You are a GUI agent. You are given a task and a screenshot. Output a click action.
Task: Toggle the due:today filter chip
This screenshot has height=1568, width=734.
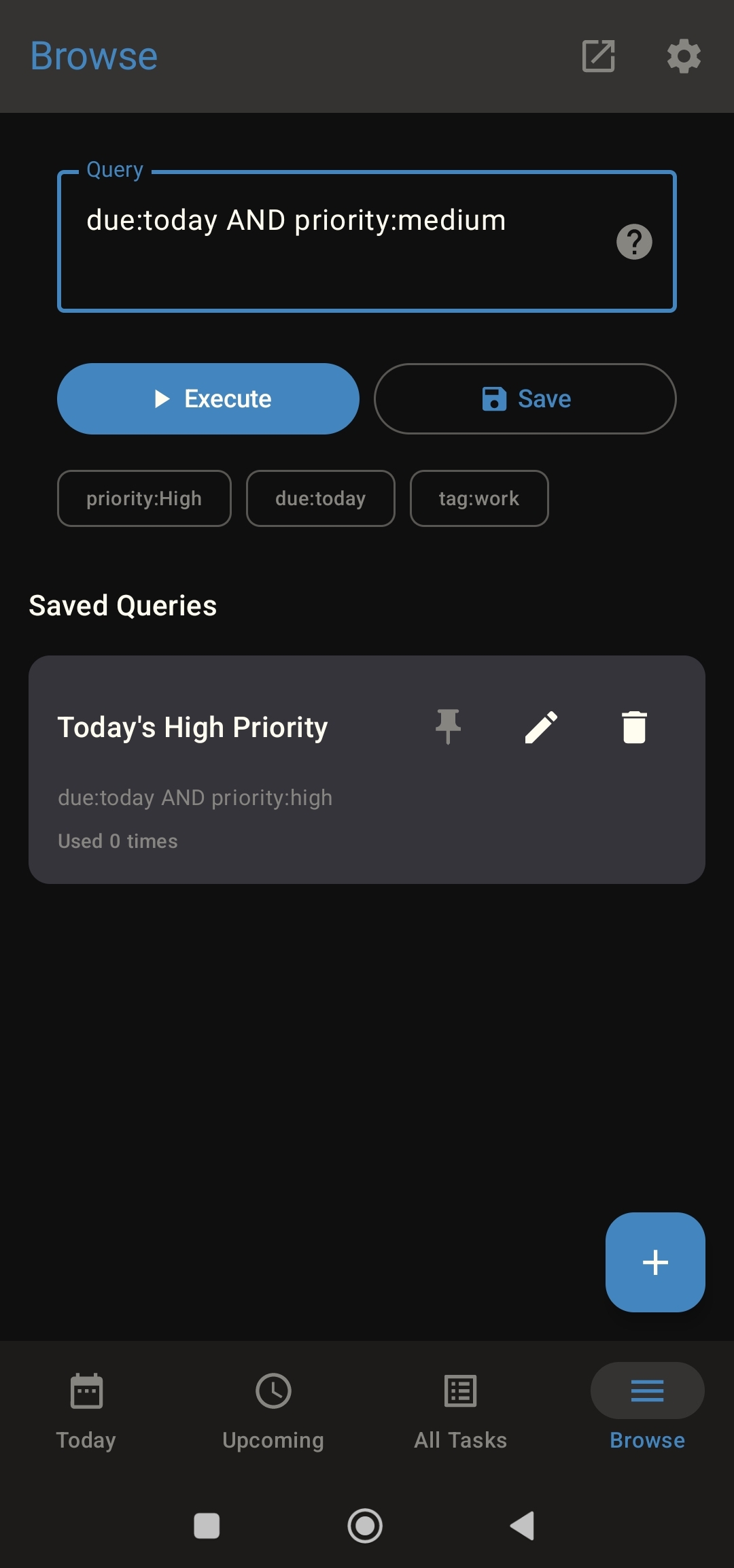click(320, 498)
